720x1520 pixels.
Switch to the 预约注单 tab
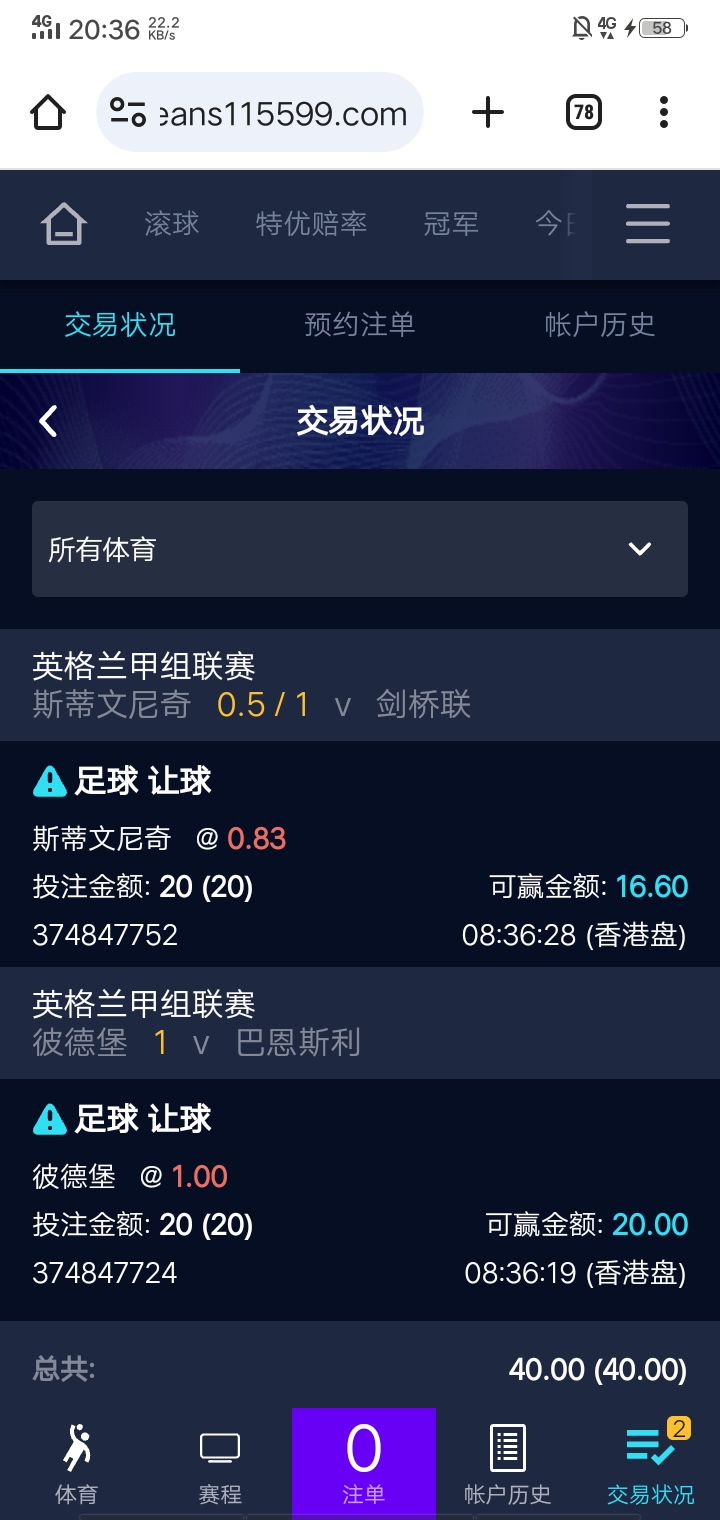(x=360, y=325)
